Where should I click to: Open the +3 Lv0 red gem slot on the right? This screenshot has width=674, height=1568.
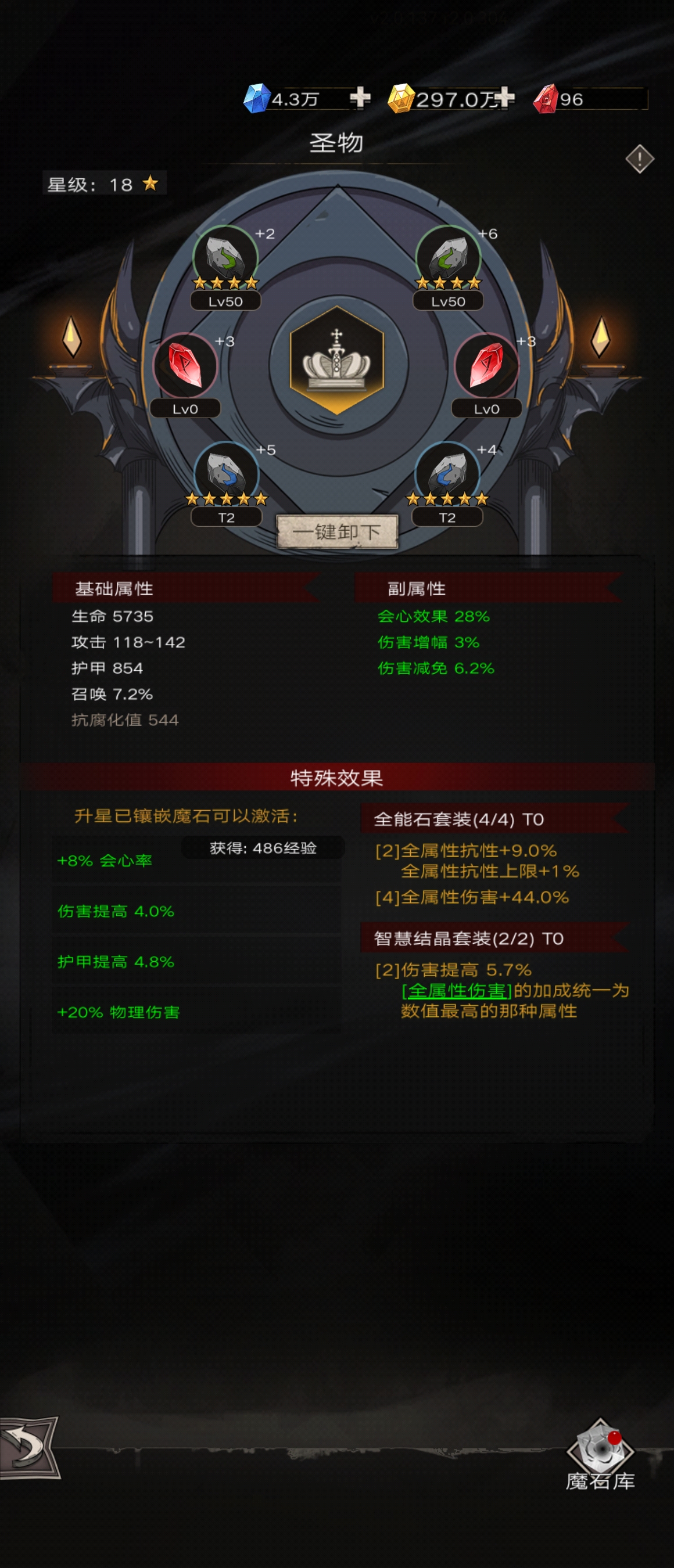[486, 366]
